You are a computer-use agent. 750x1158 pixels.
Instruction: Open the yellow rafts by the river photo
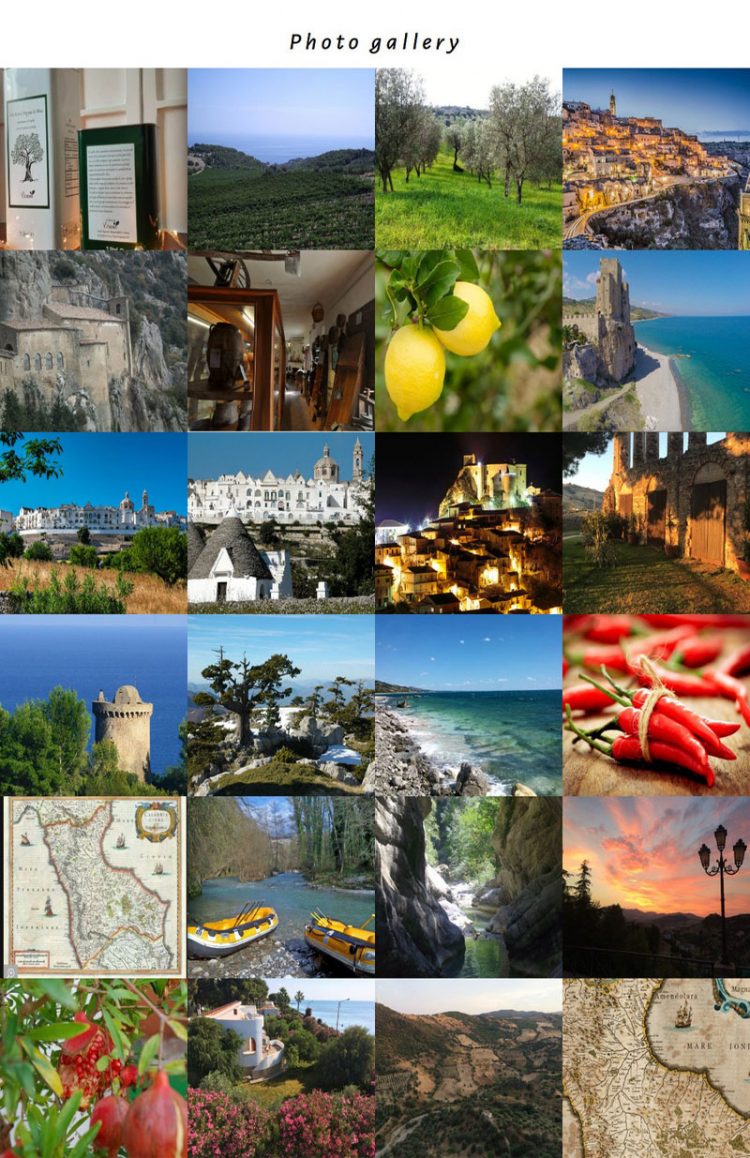(281, 886)
